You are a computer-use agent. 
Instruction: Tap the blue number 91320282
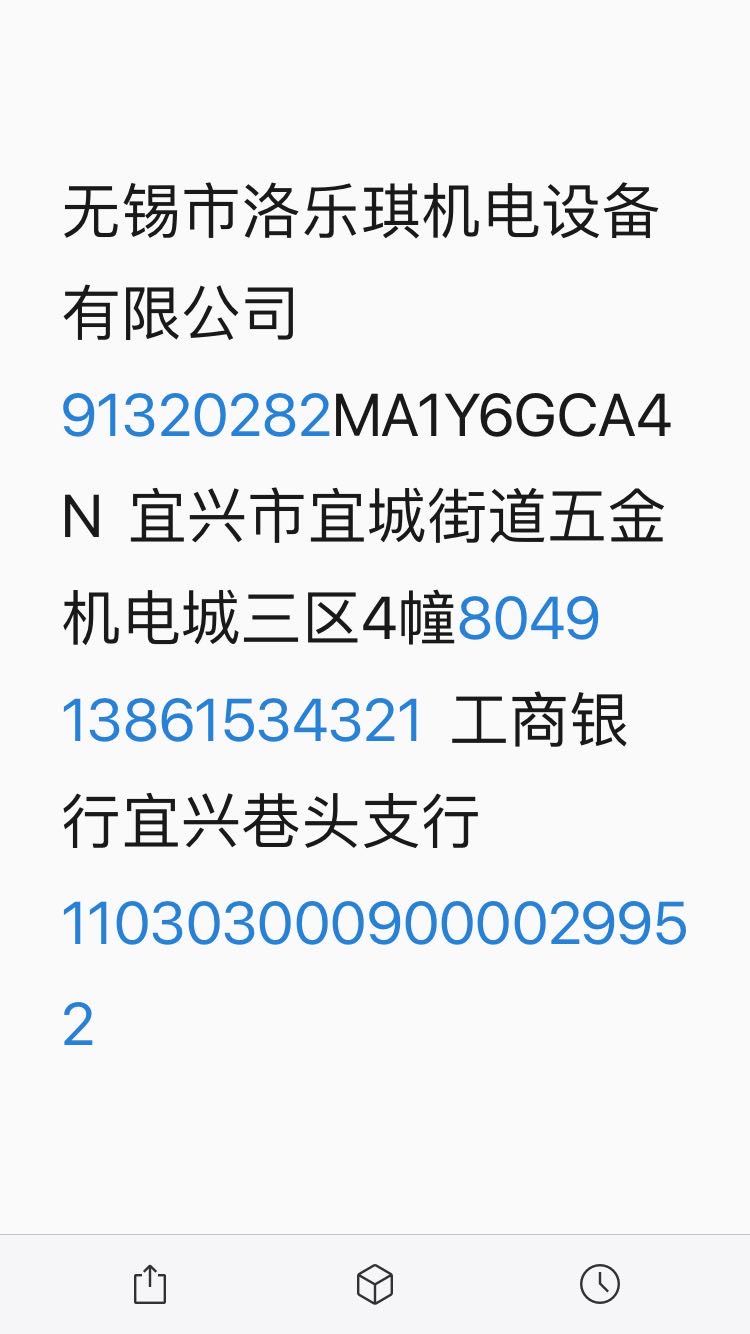click(x=196, y=416)
